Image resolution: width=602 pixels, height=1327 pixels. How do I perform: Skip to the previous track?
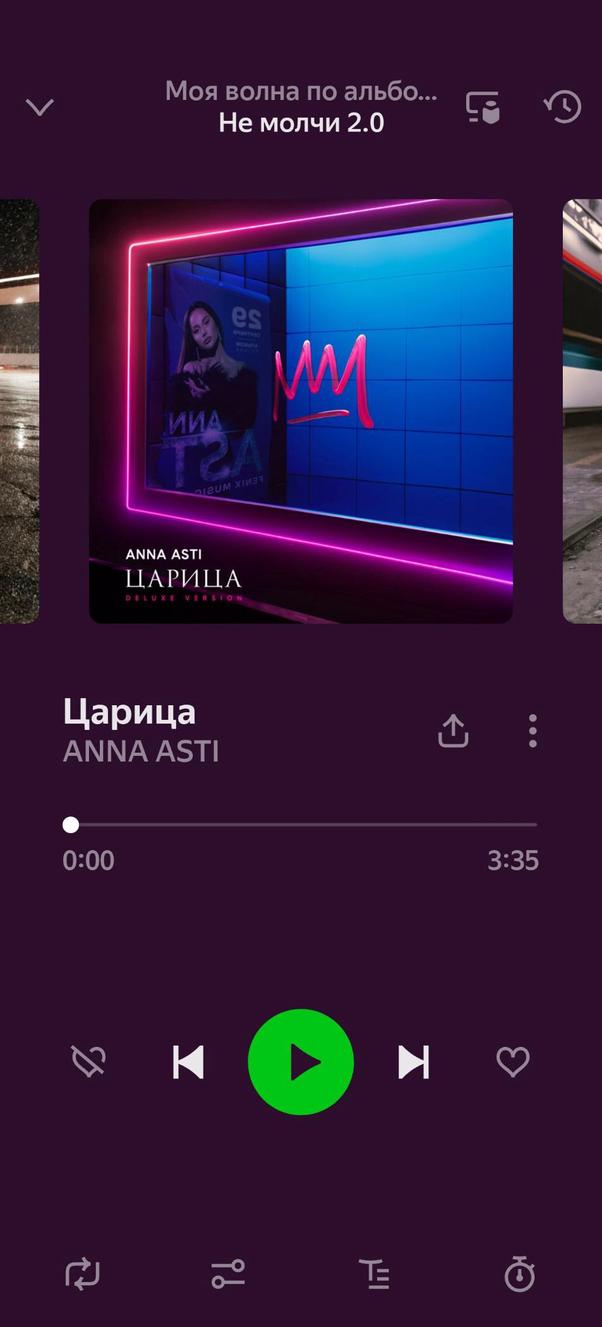pyautogui.click(x=188, y=1062)
